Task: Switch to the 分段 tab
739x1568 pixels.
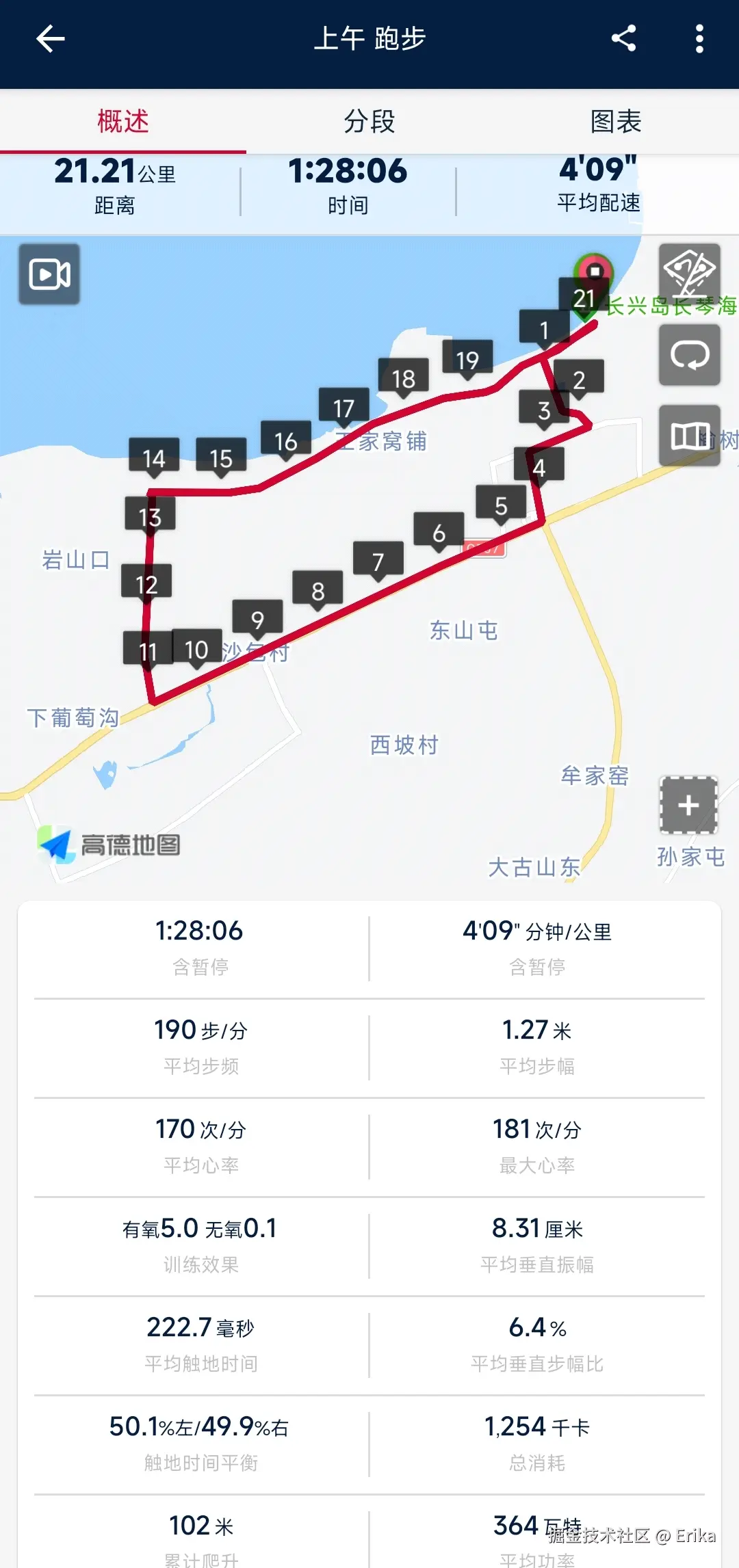Action: coord(369,120)
